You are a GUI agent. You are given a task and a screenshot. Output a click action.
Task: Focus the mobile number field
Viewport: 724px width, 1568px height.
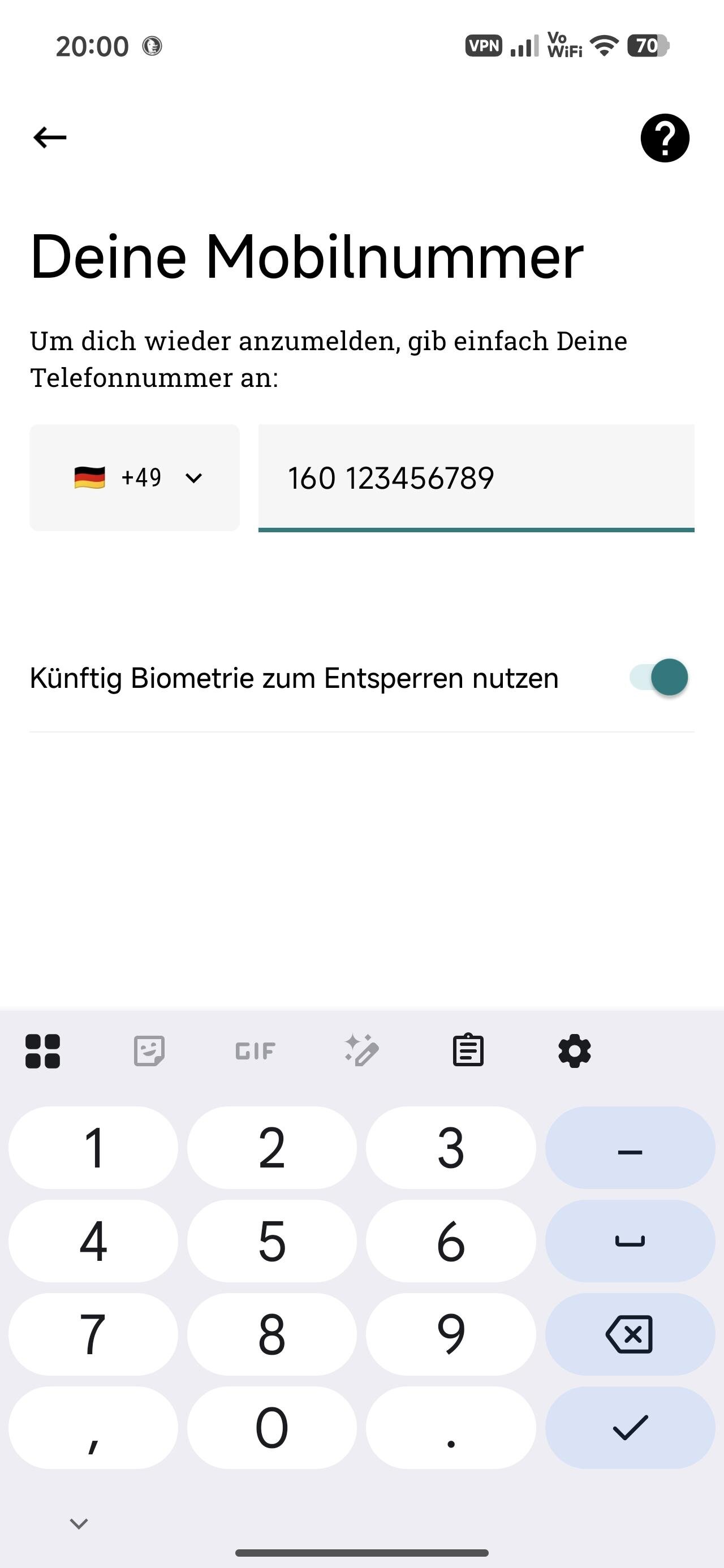(476, 478)
